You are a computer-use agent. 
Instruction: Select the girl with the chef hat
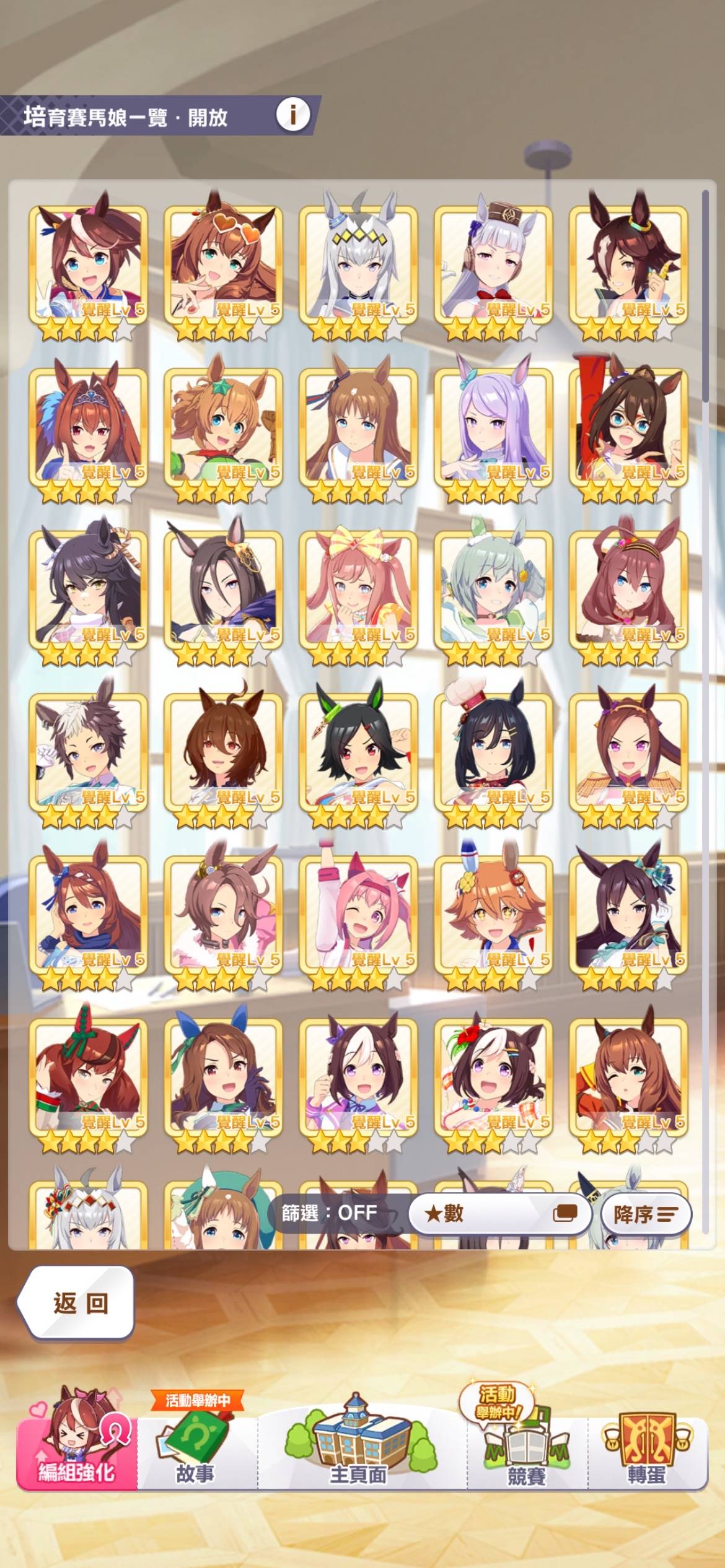[493, 753]
